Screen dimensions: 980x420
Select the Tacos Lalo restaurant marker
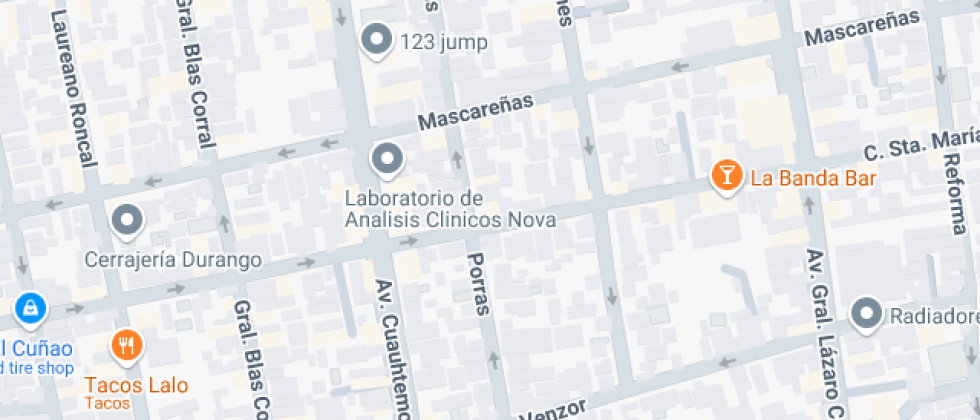tap(126, 346)
